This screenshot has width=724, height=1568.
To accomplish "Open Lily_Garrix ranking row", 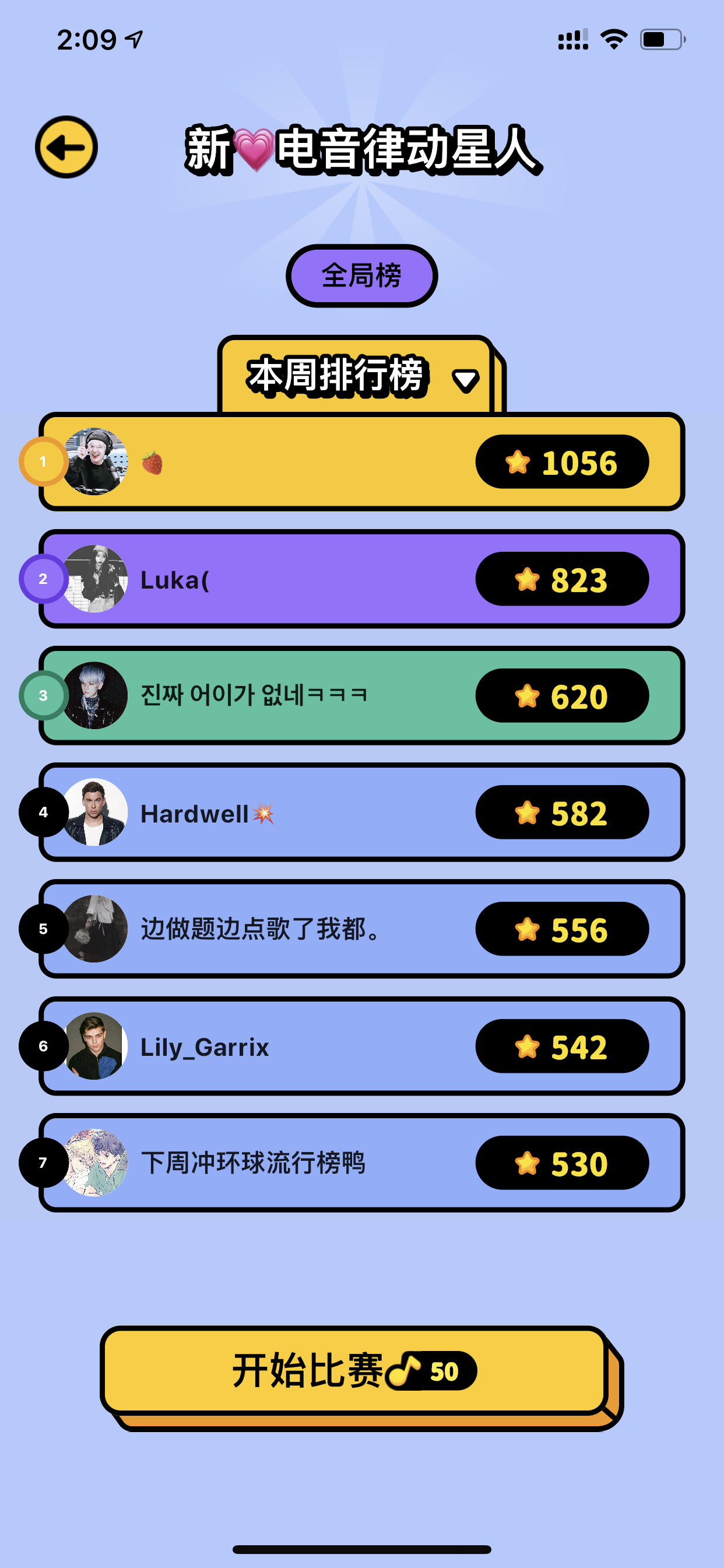I will (361, 1046).
